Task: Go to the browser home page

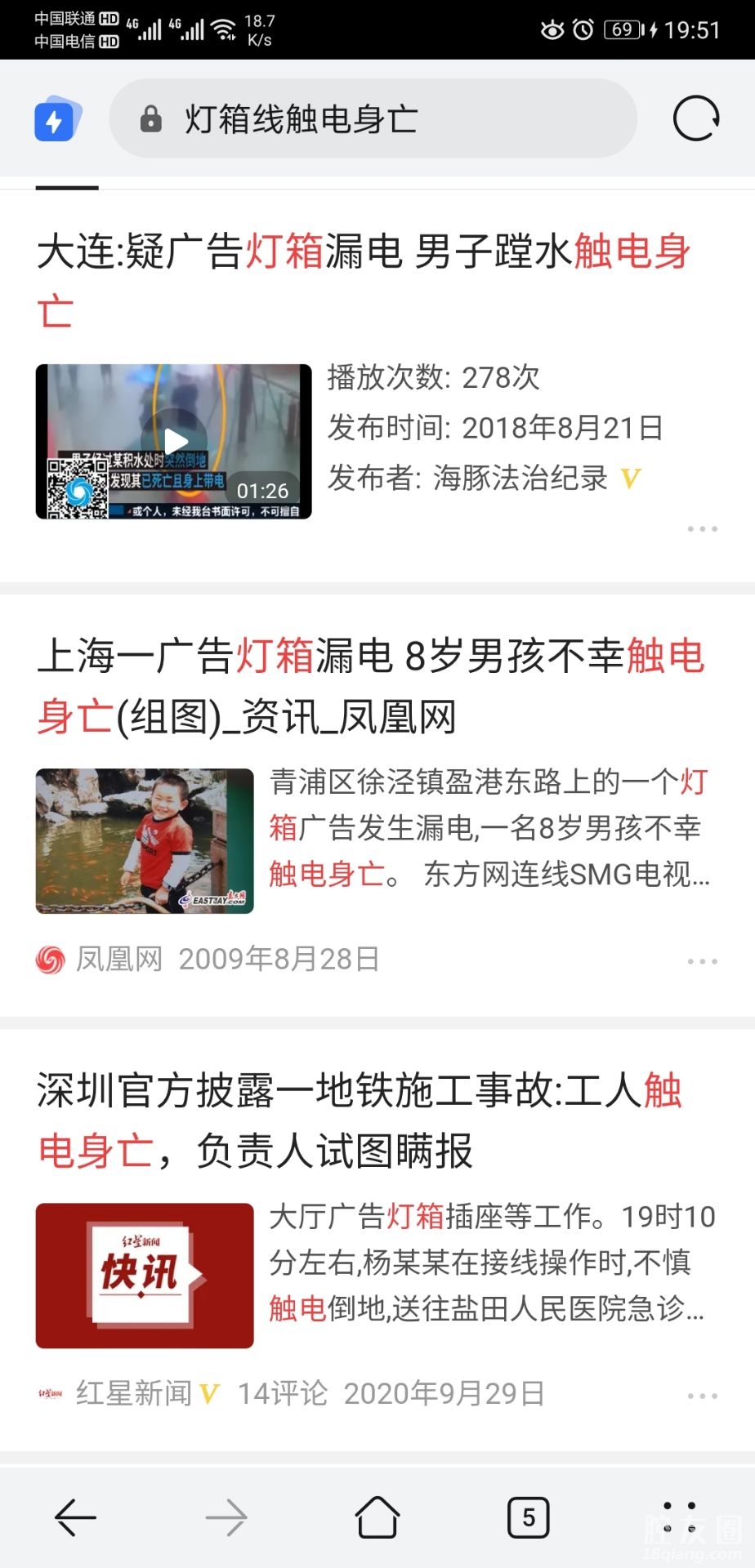Action: point(377,1518)
